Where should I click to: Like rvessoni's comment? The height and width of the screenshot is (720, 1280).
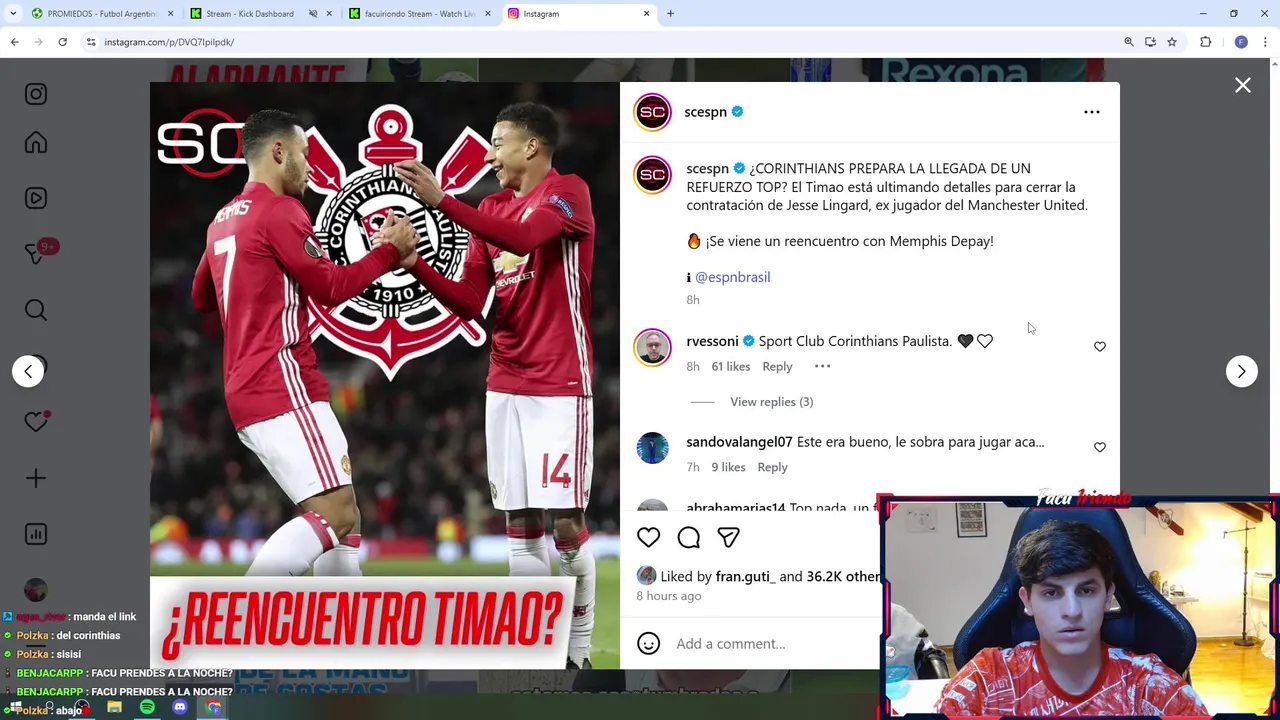tap(1099, 347)
